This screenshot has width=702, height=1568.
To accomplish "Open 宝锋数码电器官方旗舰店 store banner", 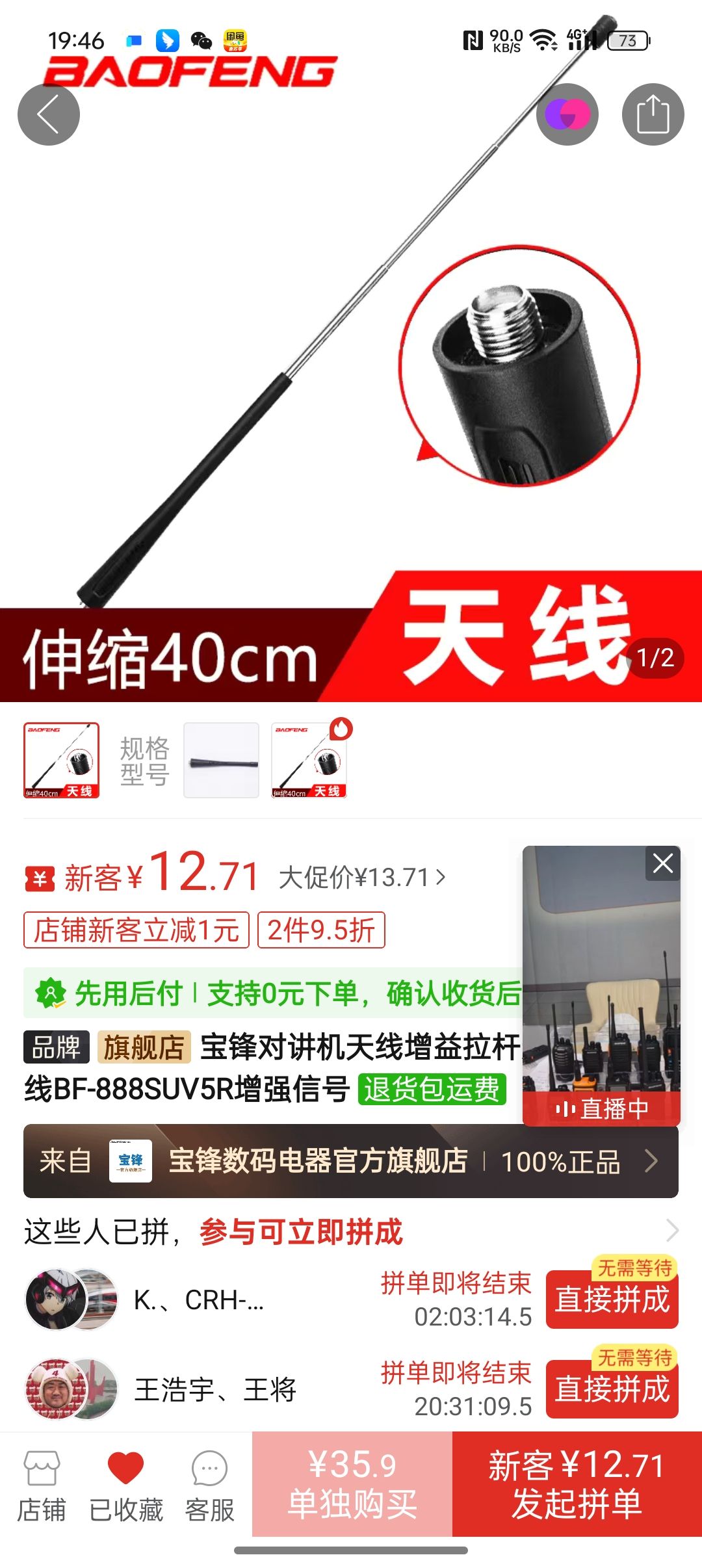I will click(351, 1161).
